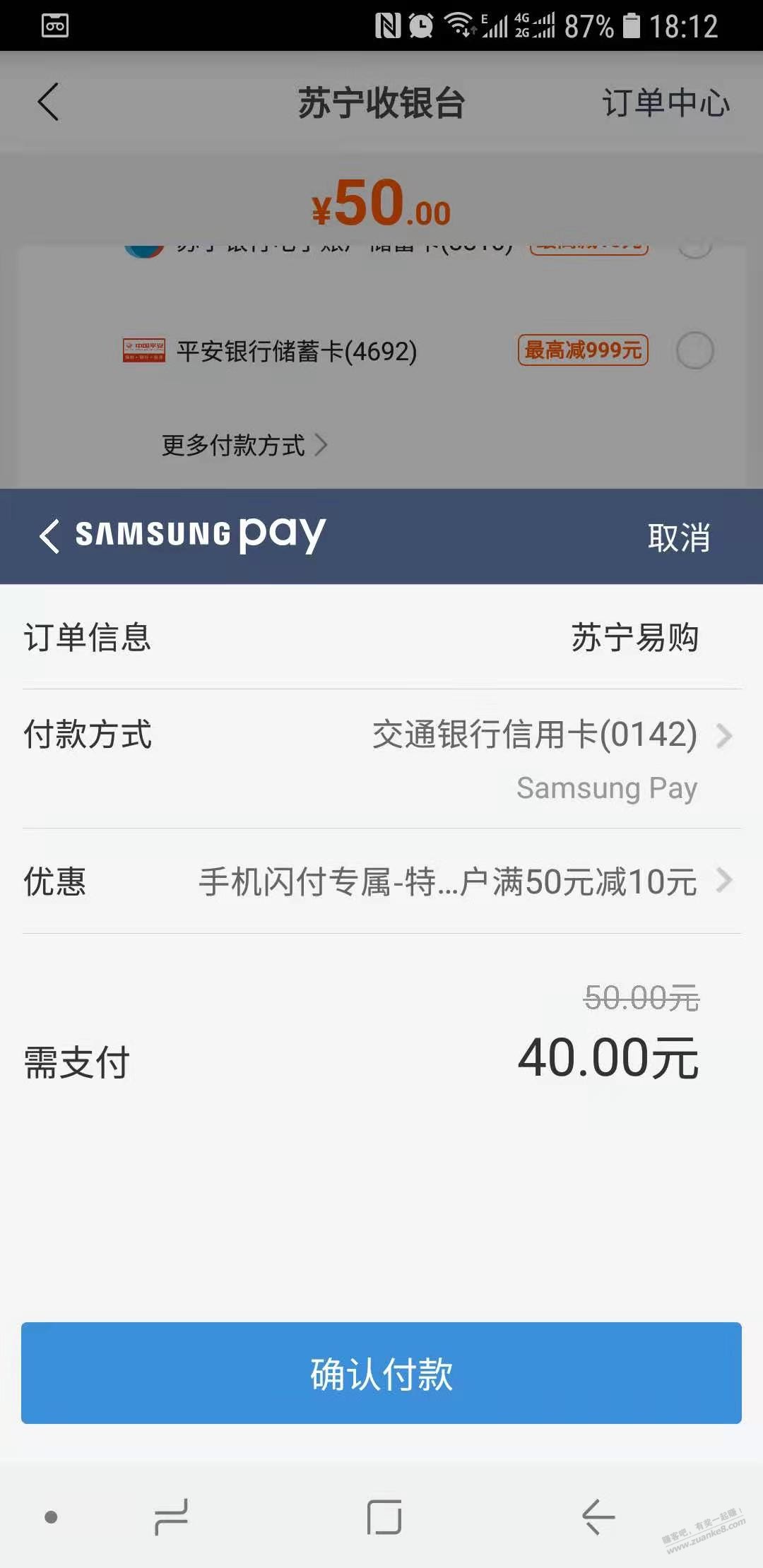Tap the back arrow in Samsung Pay header
Screen dimensions: 763x1568
coord(49,536)
